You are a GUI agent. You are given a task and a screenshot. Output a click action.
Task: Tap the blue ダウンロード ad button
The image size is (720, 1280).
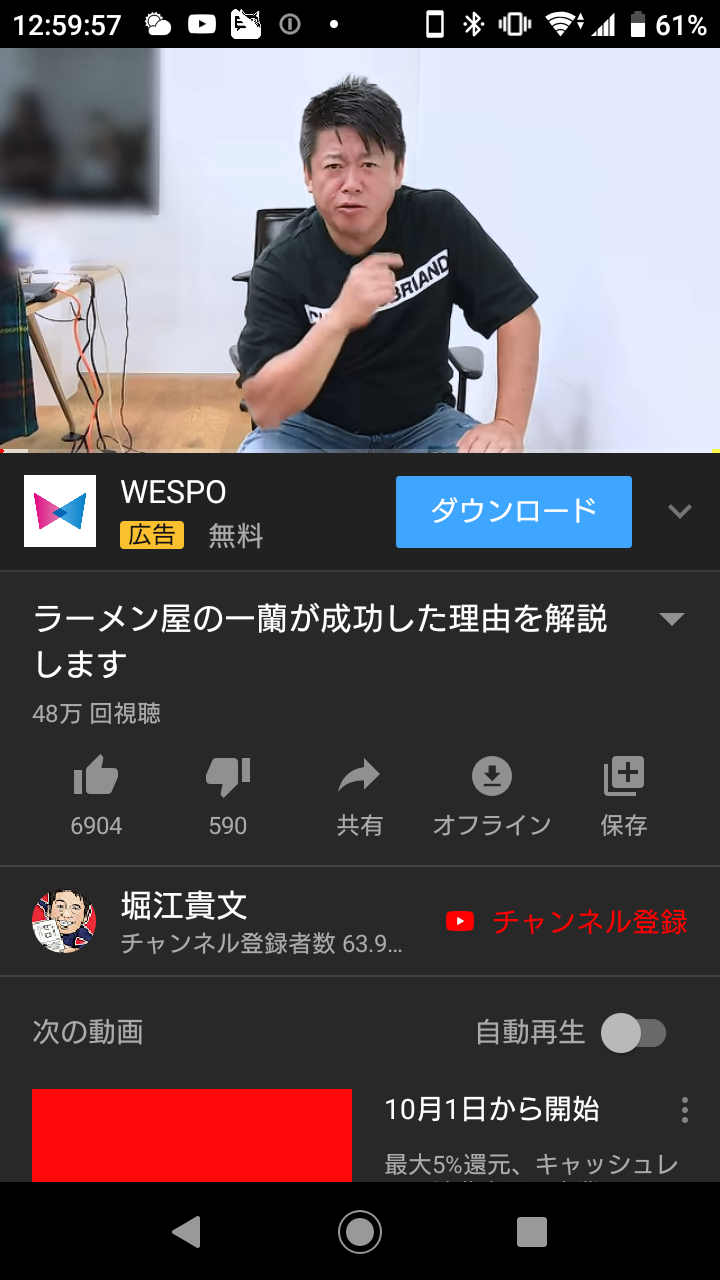pos(513,511)
